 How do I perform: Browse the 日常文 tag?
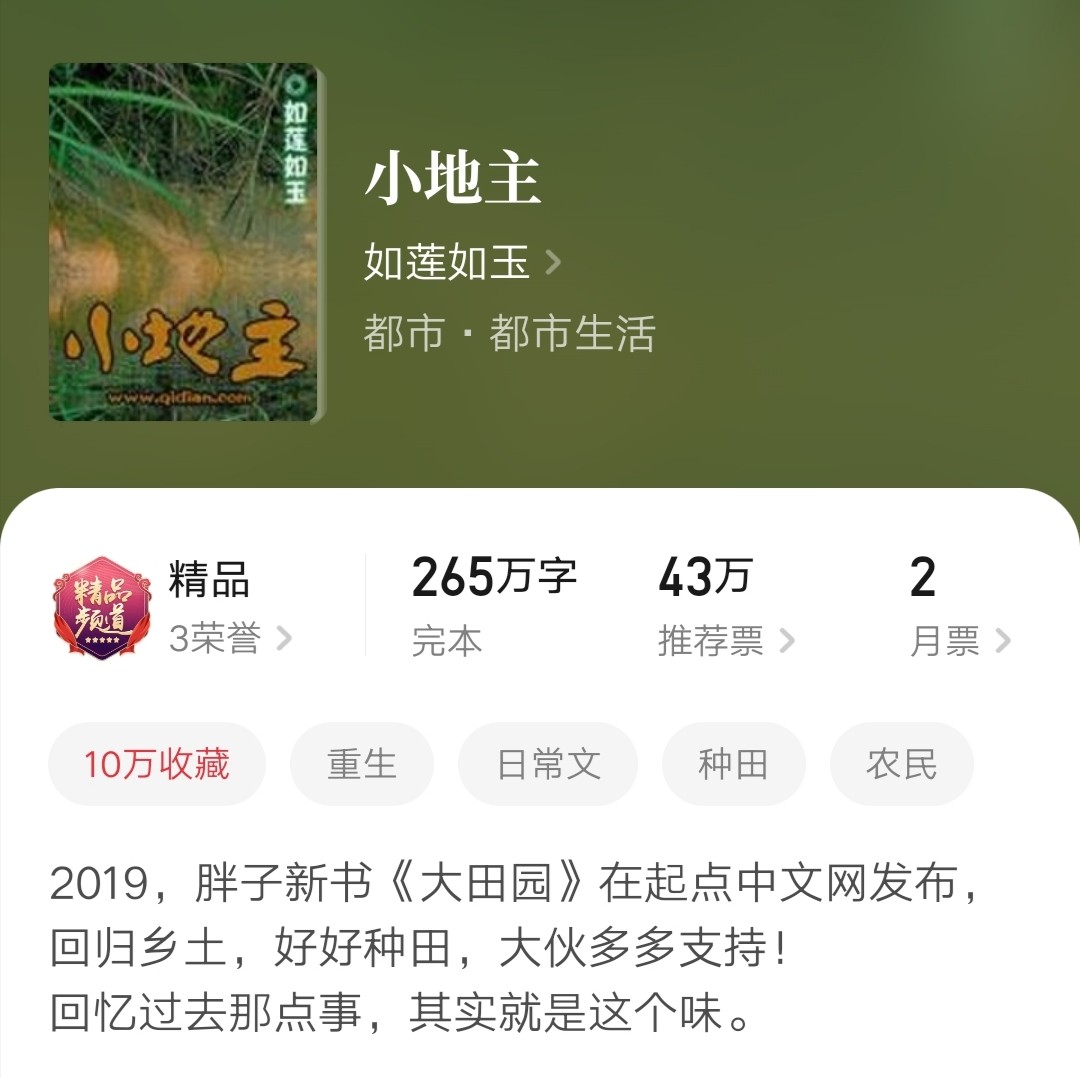(x=548, y=764)
